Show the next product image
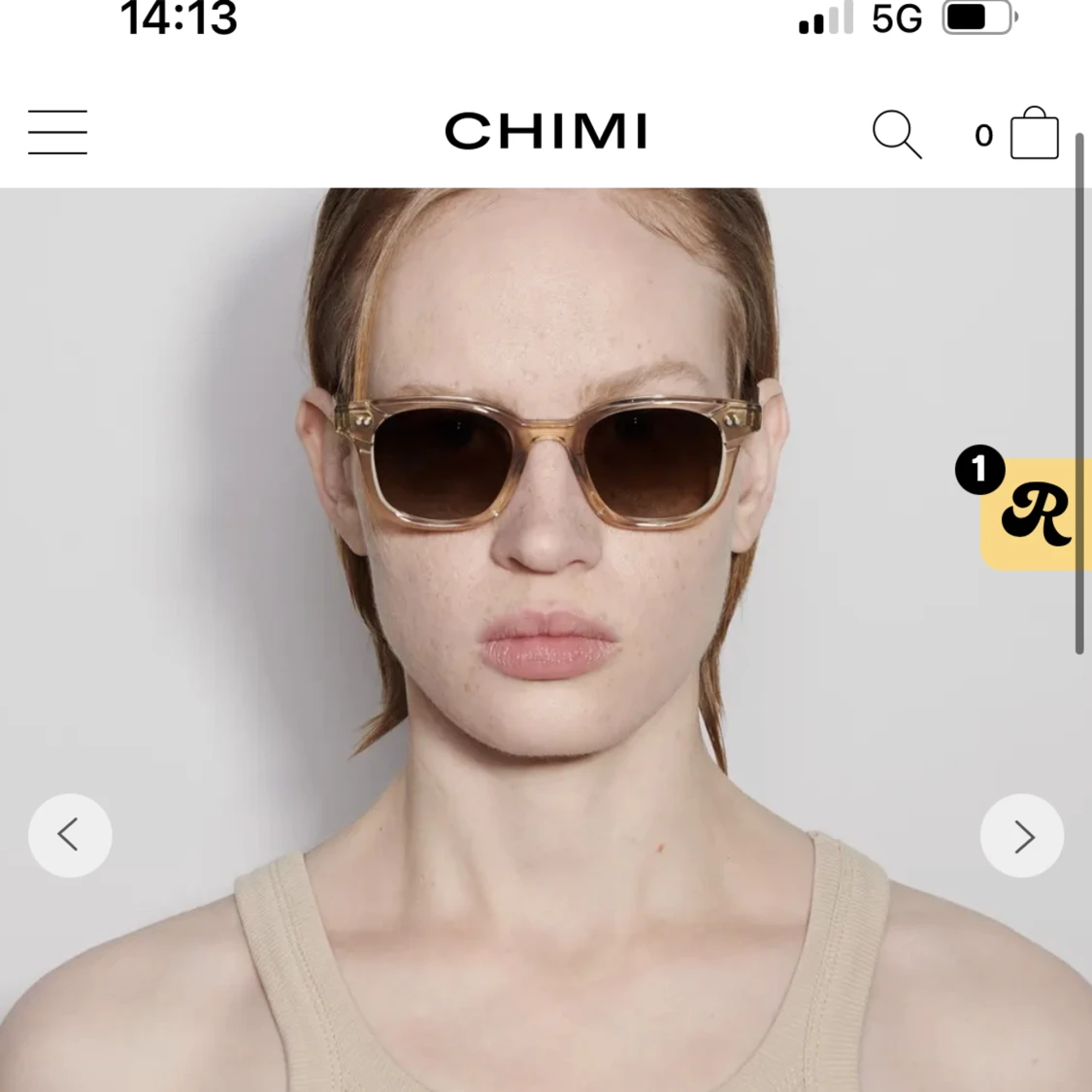 (1022, 836)
